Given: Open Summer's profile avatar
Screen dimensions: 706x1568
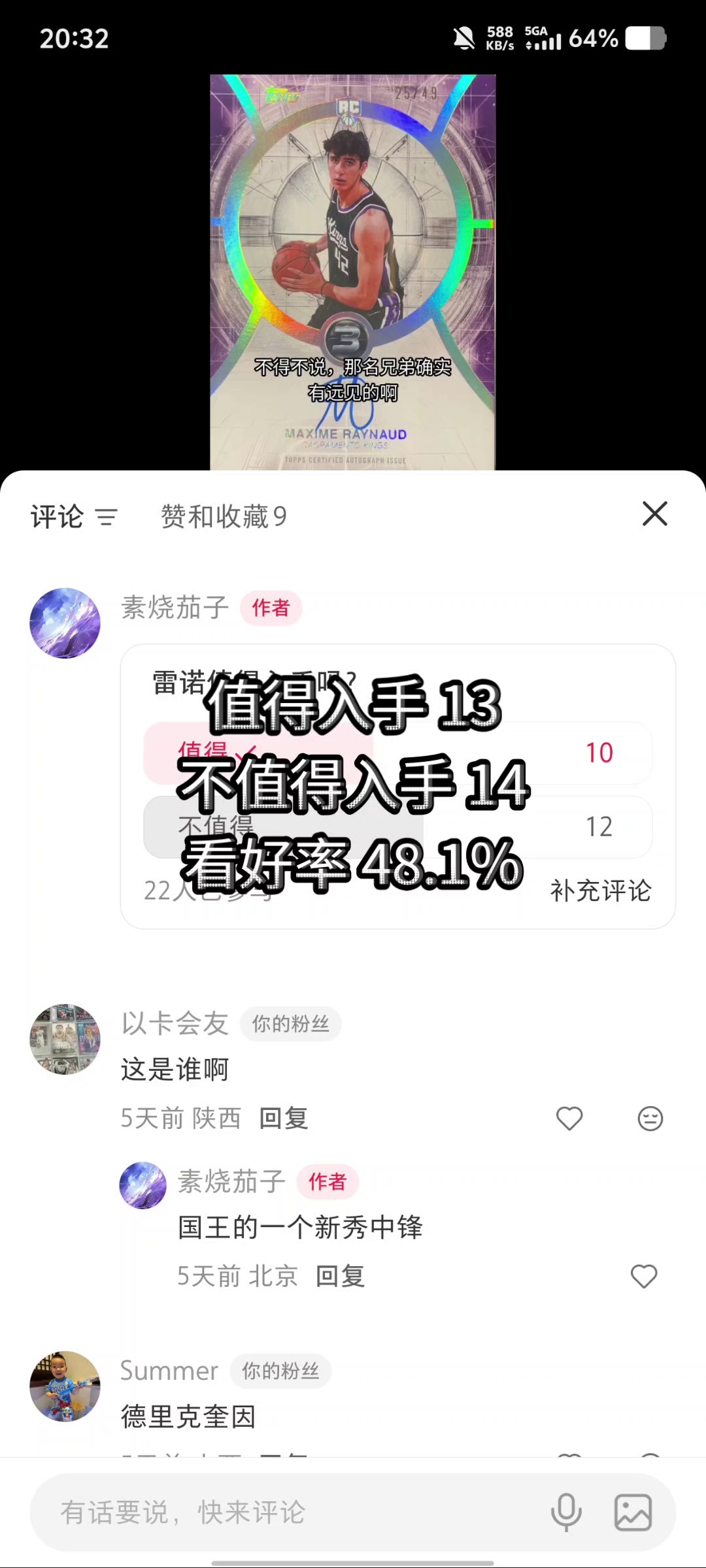Looking at the screenshot, I should tap(65, 1386).
